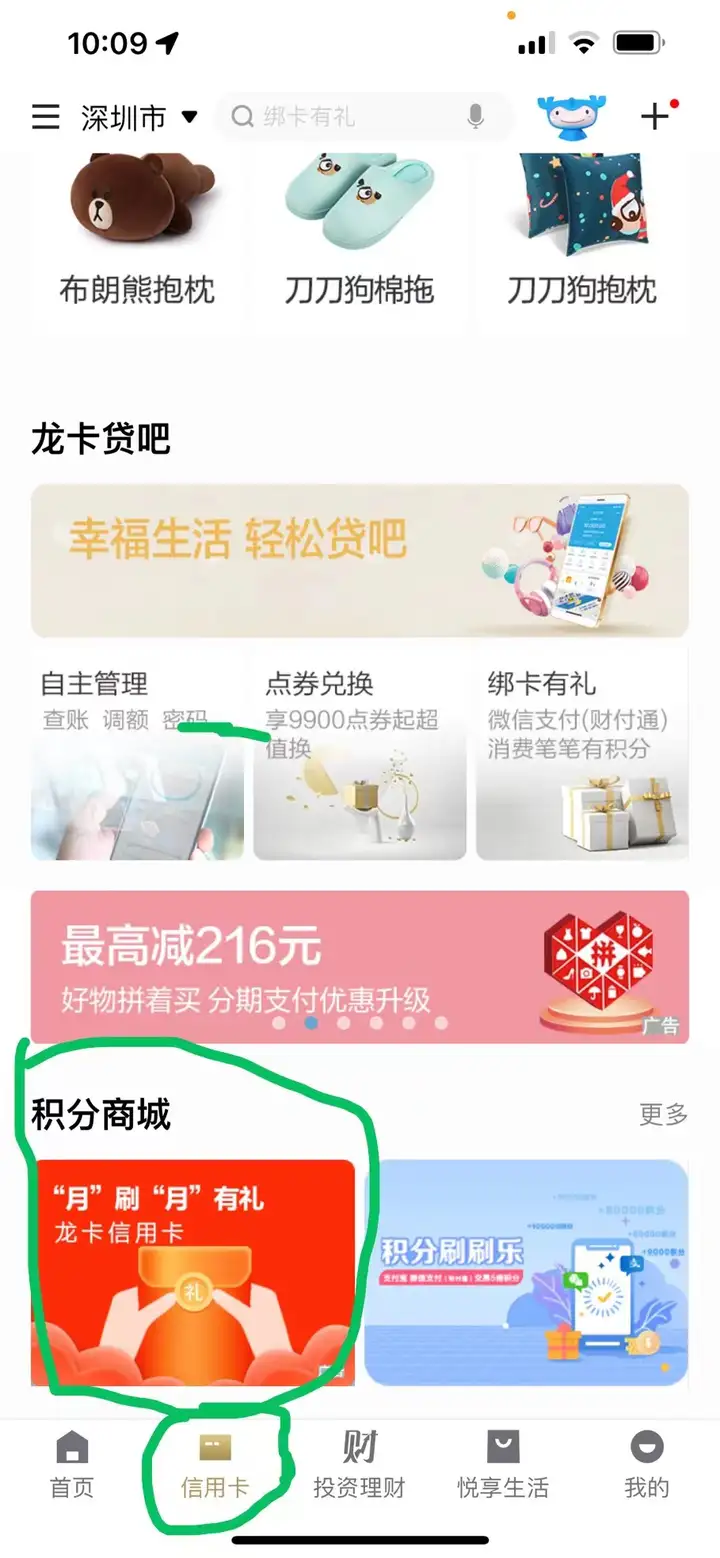Go to 我的 tab

647,1466
